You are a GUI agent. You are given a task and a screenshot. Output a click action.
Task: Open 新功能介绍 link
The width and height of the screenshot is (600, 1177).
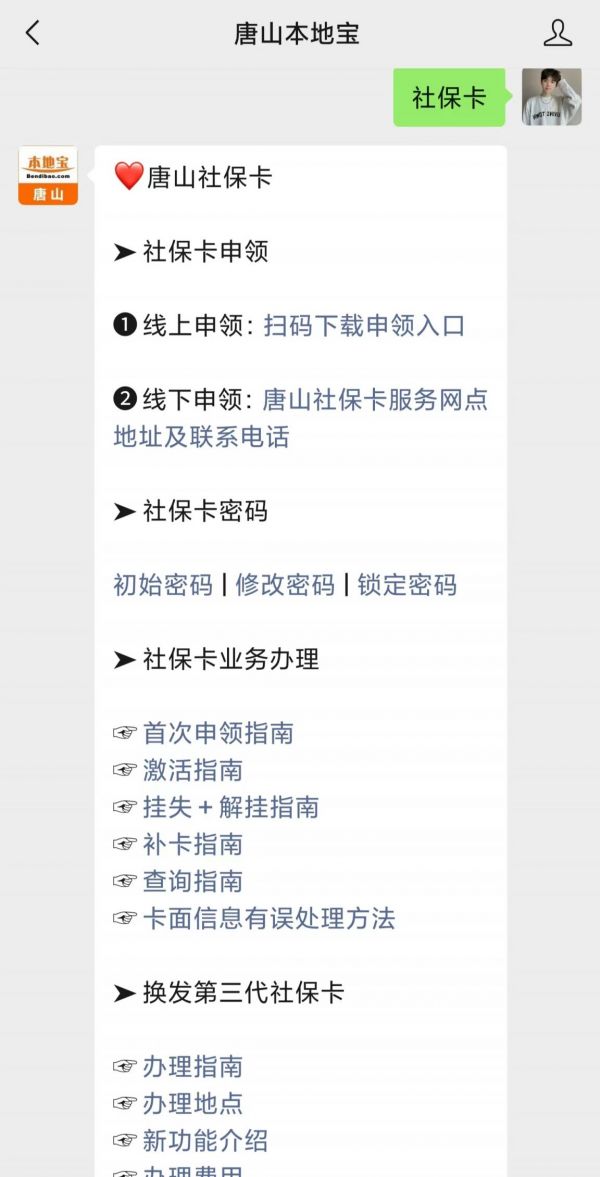click(206, 1140)
